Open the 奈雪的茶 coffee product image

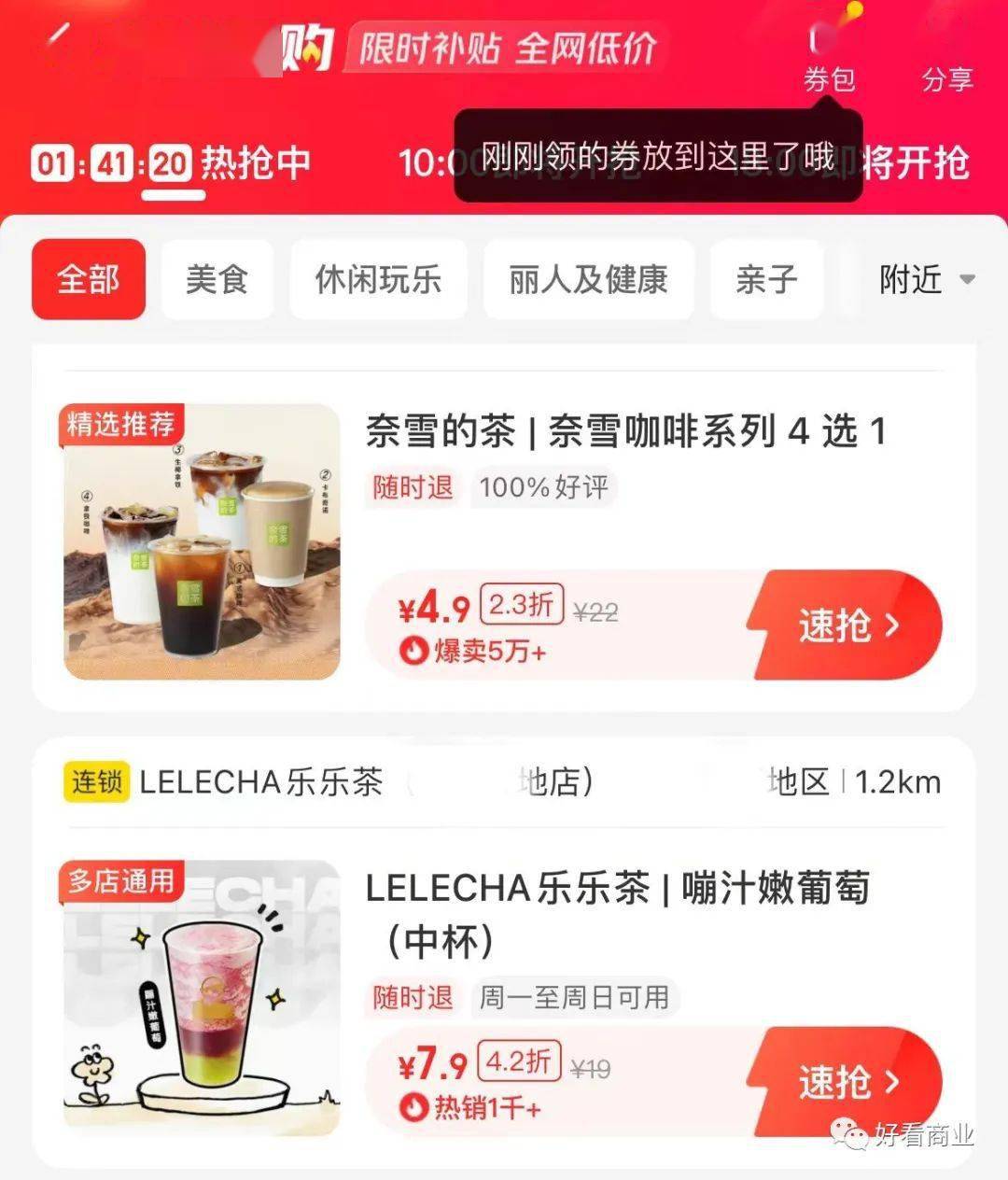tap(202, 541)
